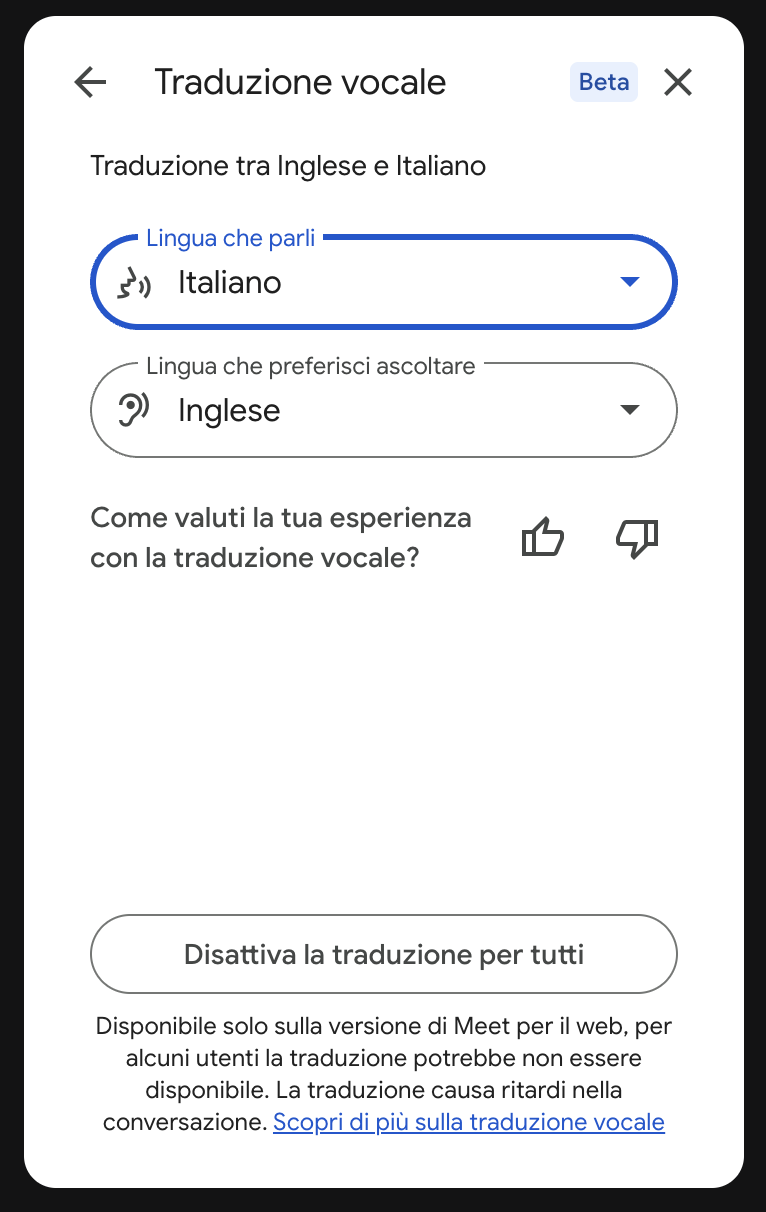Screen dimensions: 766x1212
Task: Expand the Lingua che preferisci ascoltare dropdown
Action: [x=384, y=410]
